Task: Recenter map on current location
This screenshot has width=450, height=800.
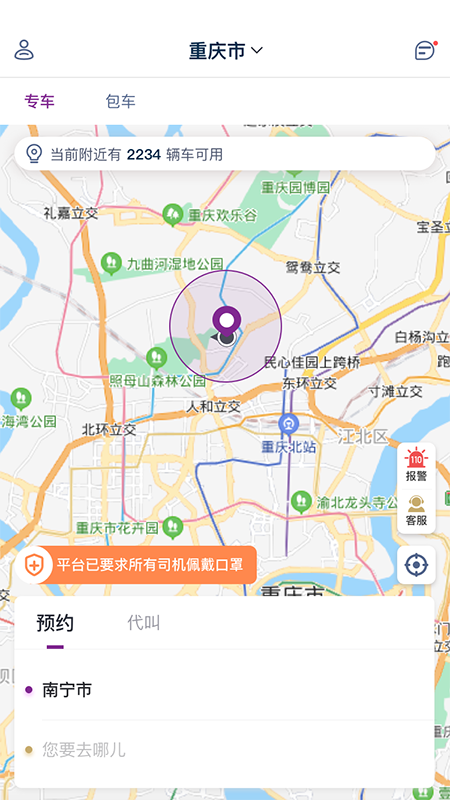Action: pos(416,565)
